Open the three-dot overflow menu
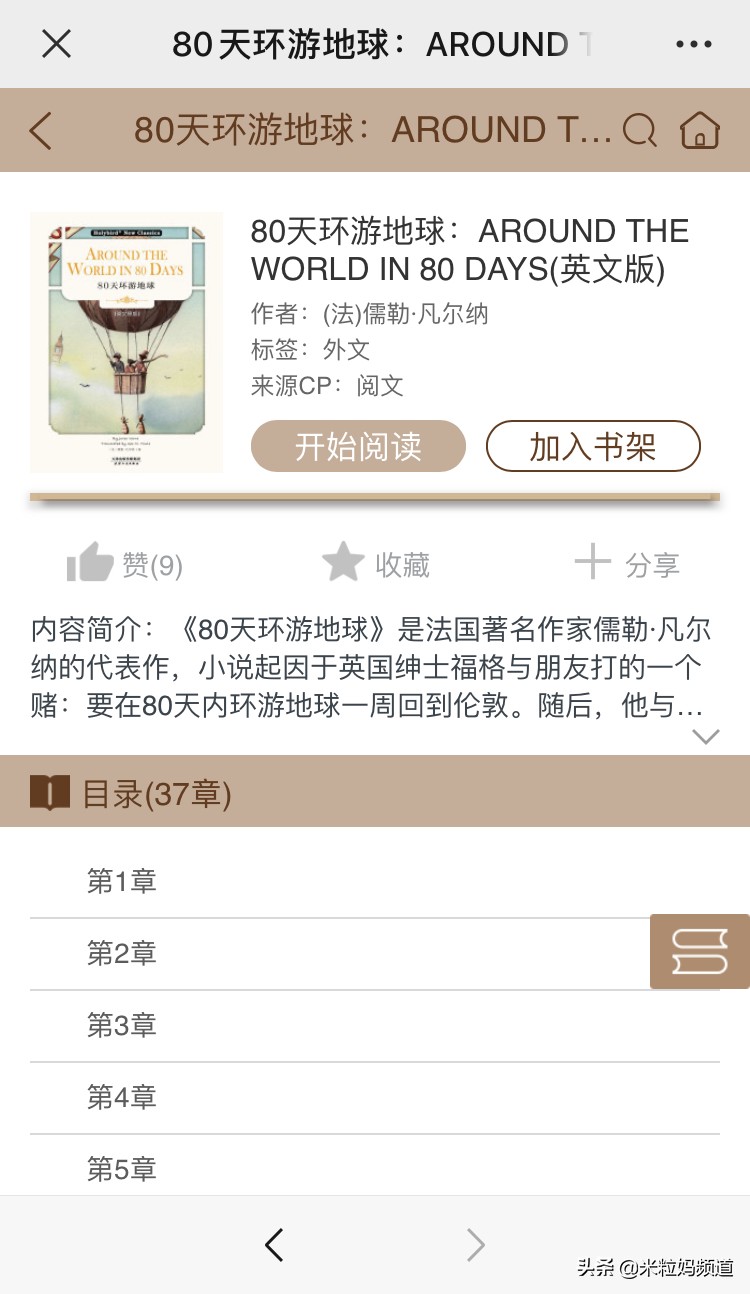 tap(693, 44)
